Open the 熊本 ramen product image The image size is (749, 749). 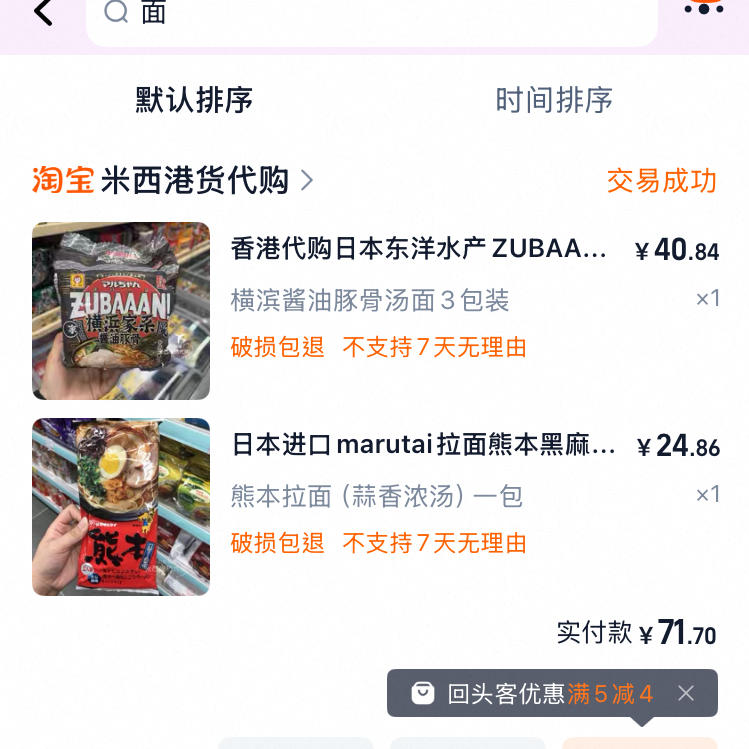pos(121,507)
